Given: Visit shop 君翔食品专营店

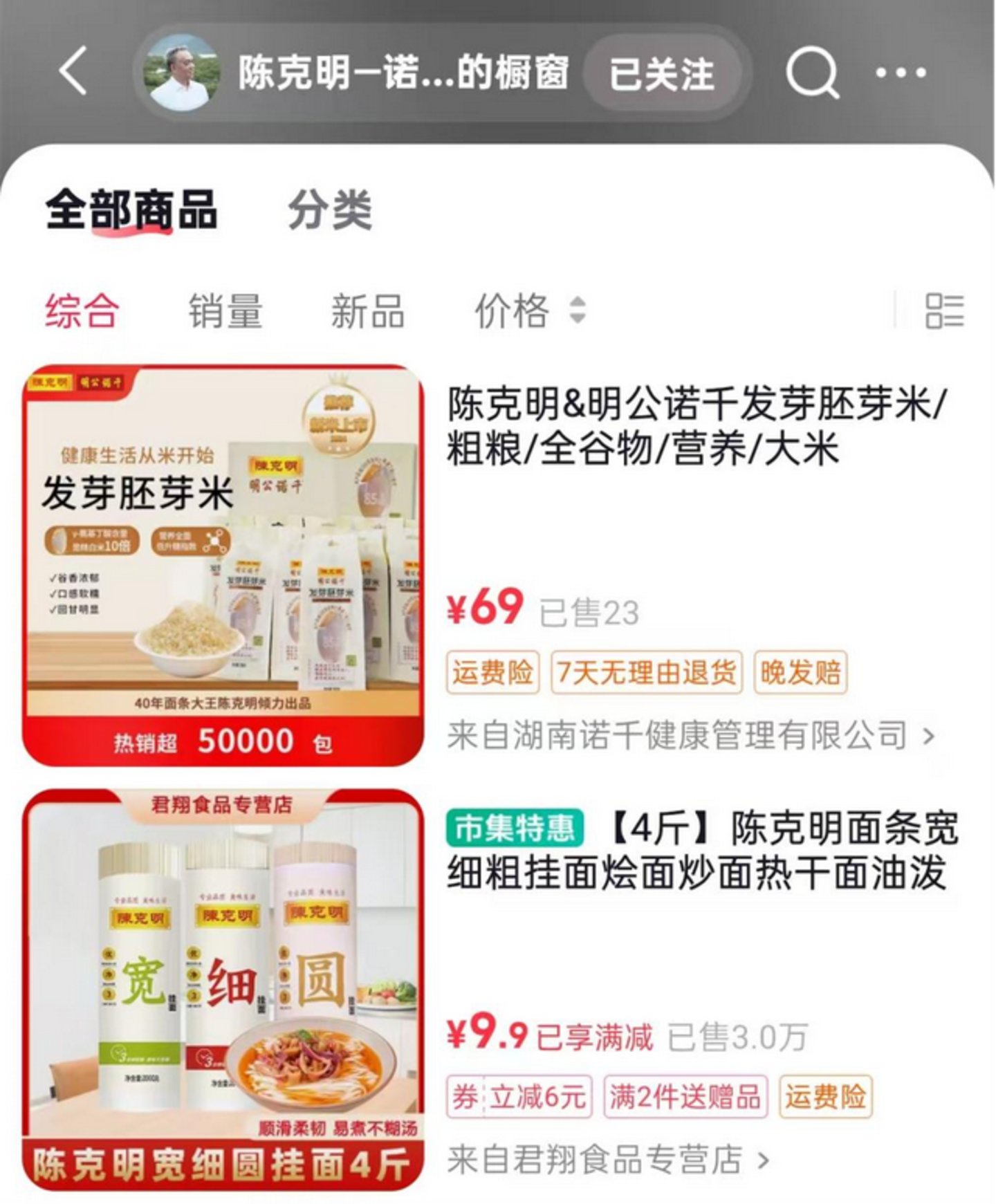Looking at the screenshot, I should tap(607, 1160).
